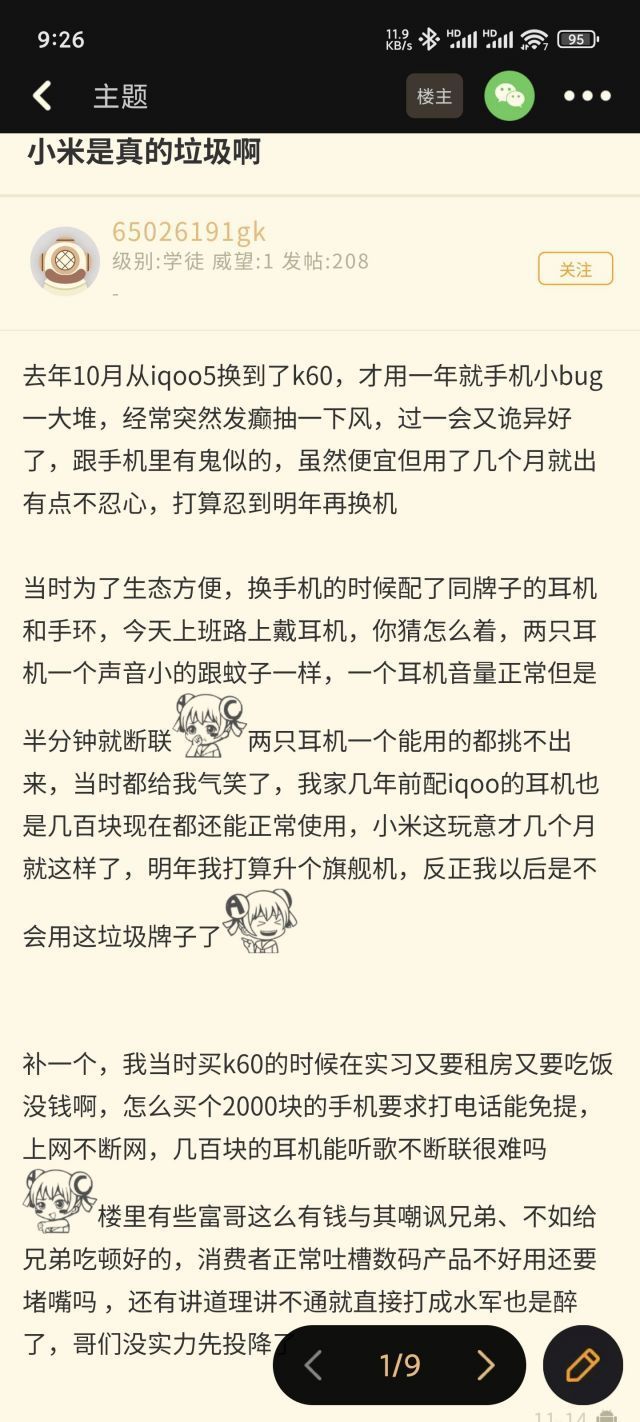Open the three-dot overflow menu

[587, 96]
